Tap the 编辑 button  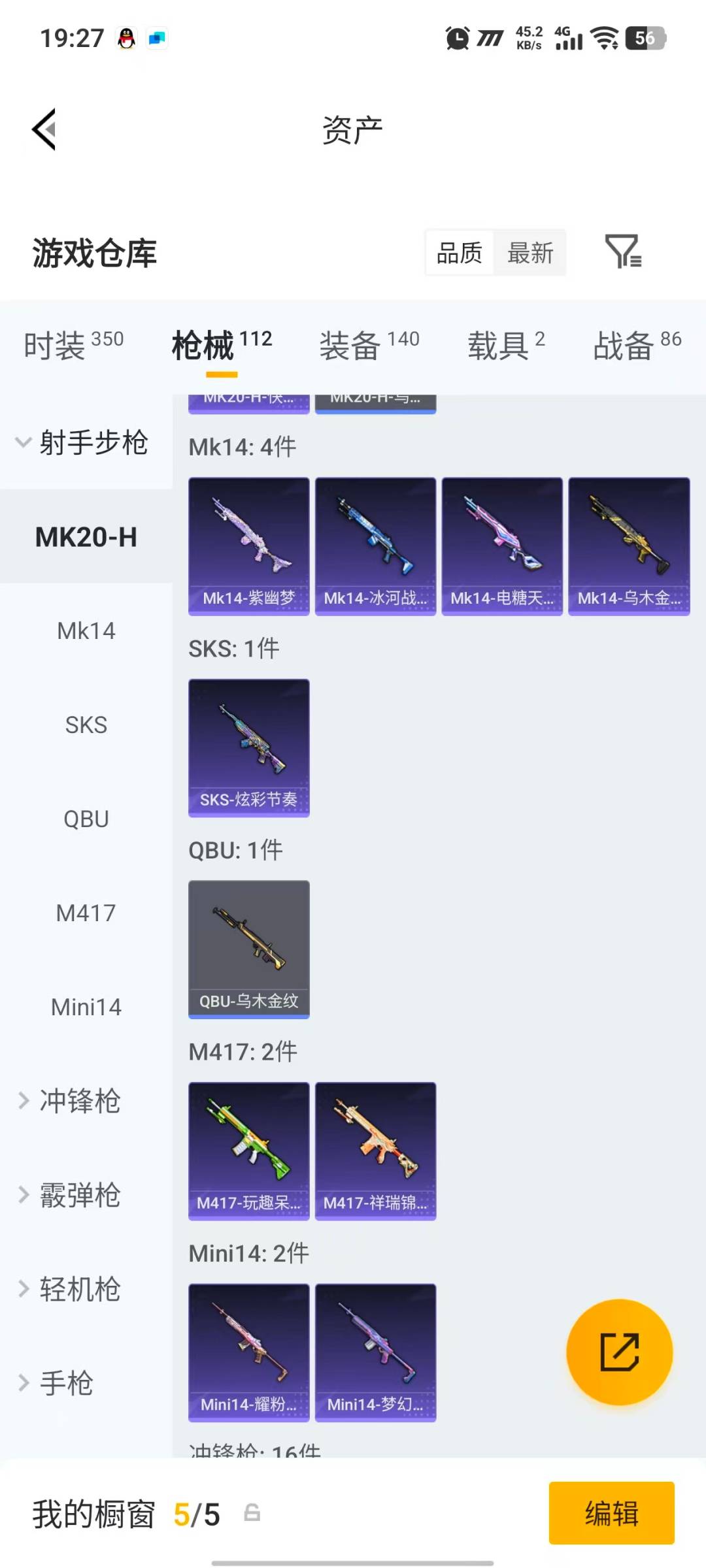[x=611, y=1516]
